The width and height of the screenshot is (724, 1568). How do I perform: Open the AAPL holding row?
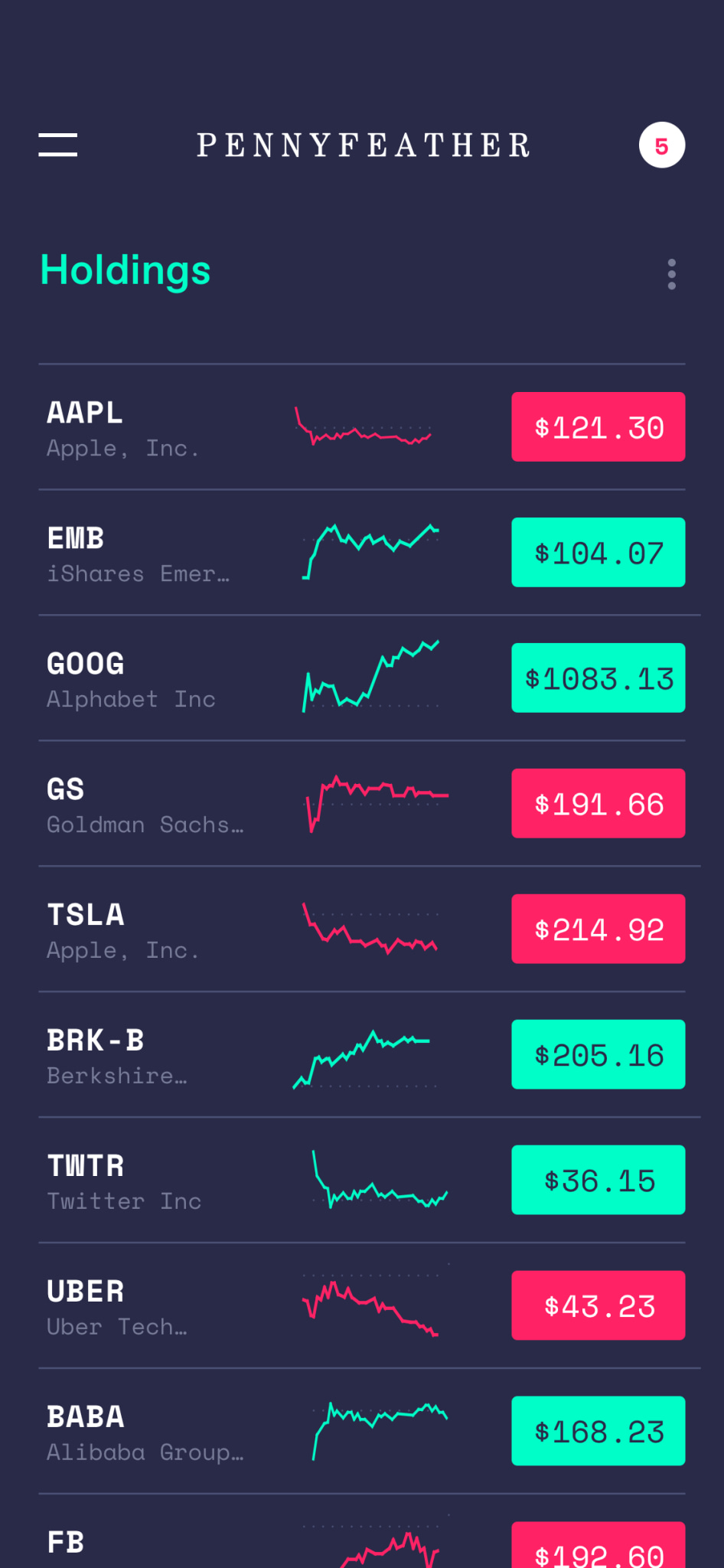tap(362, 426)
